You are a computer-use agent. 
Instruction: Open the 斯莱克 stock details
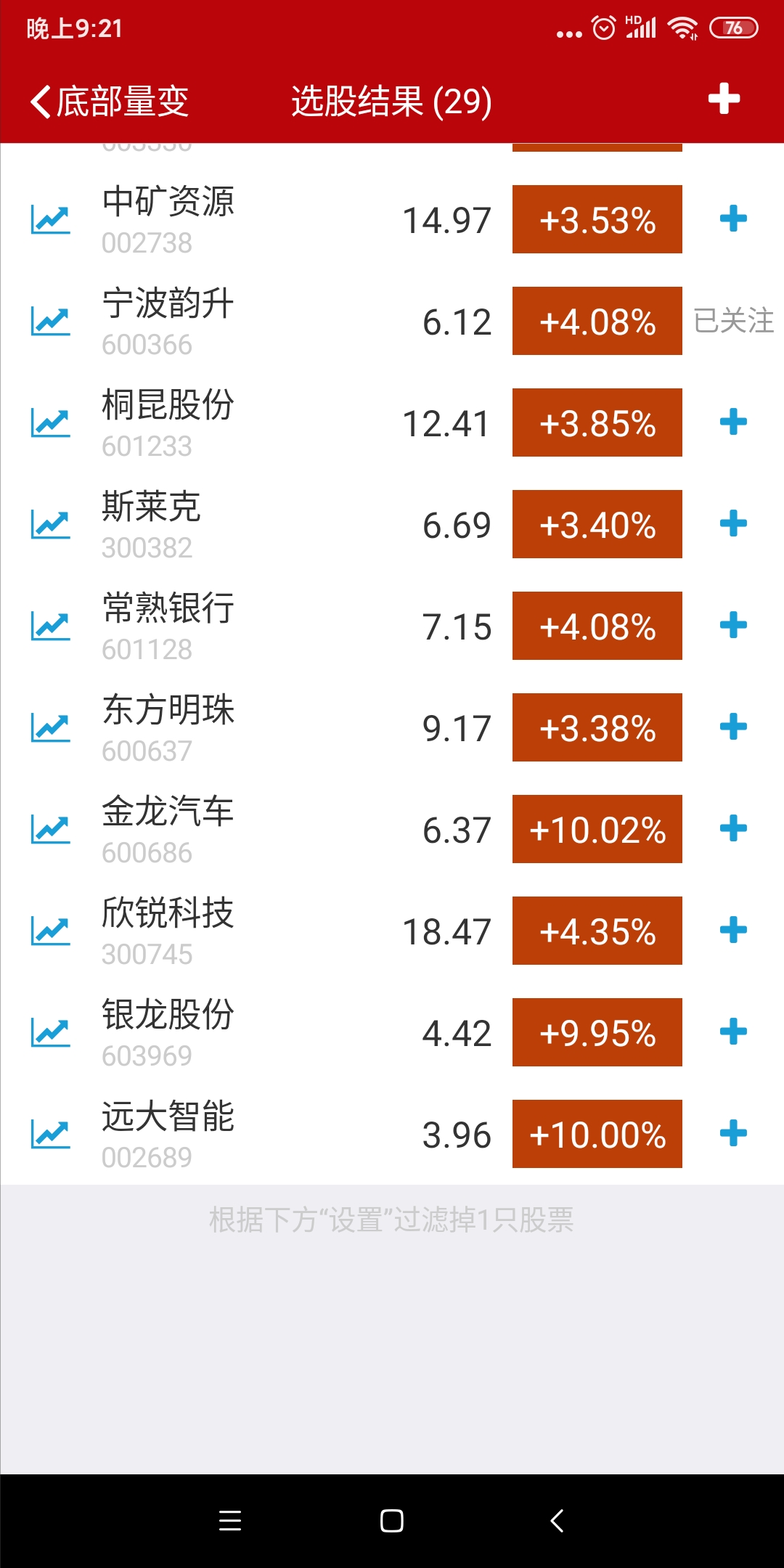(152, 524)
